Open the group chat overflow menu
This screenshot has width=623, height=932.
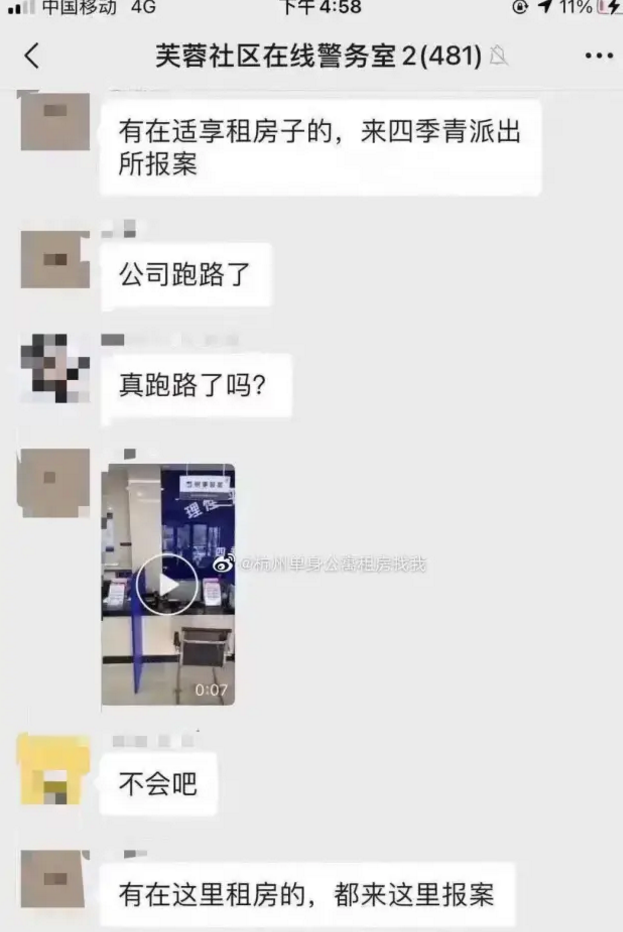[598, 56]
